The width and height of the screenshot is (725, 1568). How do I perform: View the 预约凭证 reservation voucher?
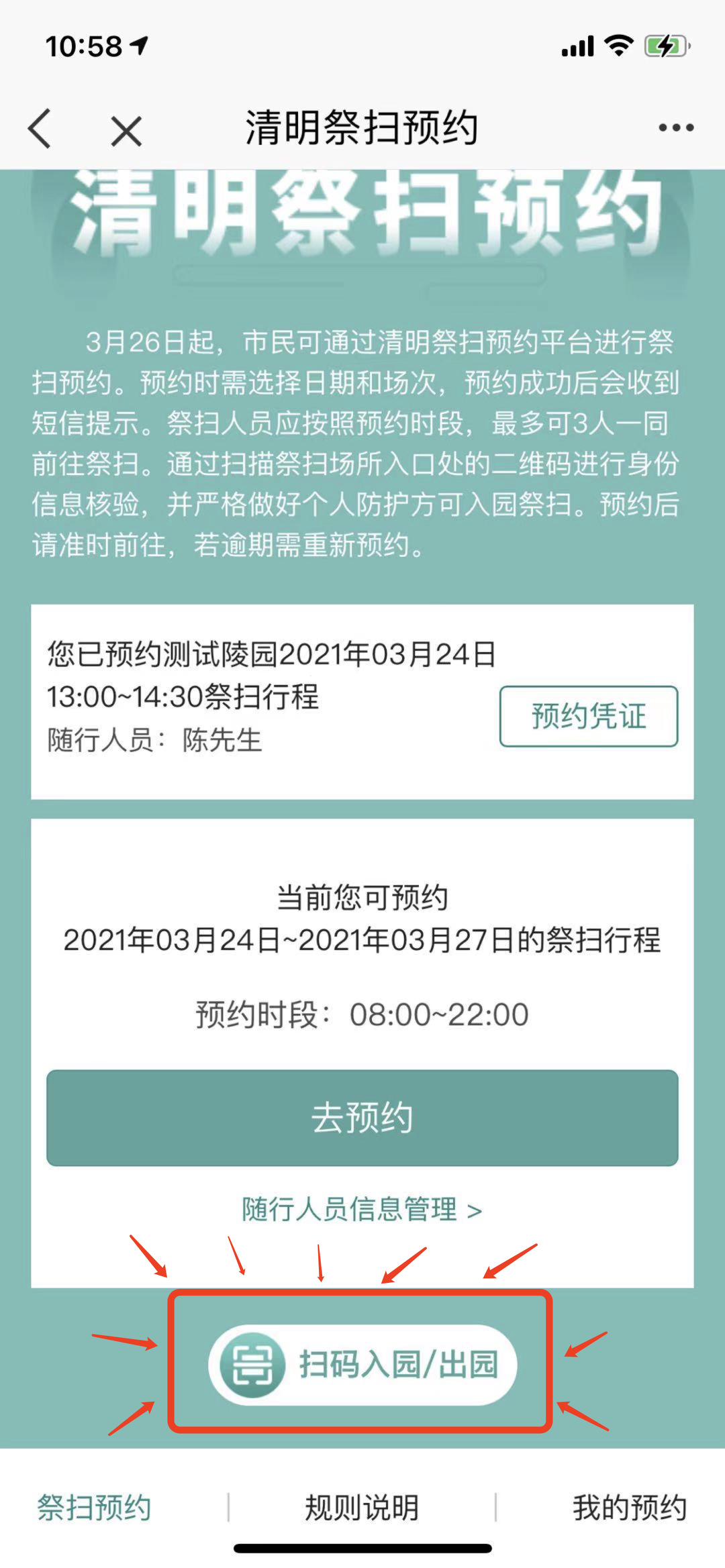pyautogui.click(x=588, y=716)
